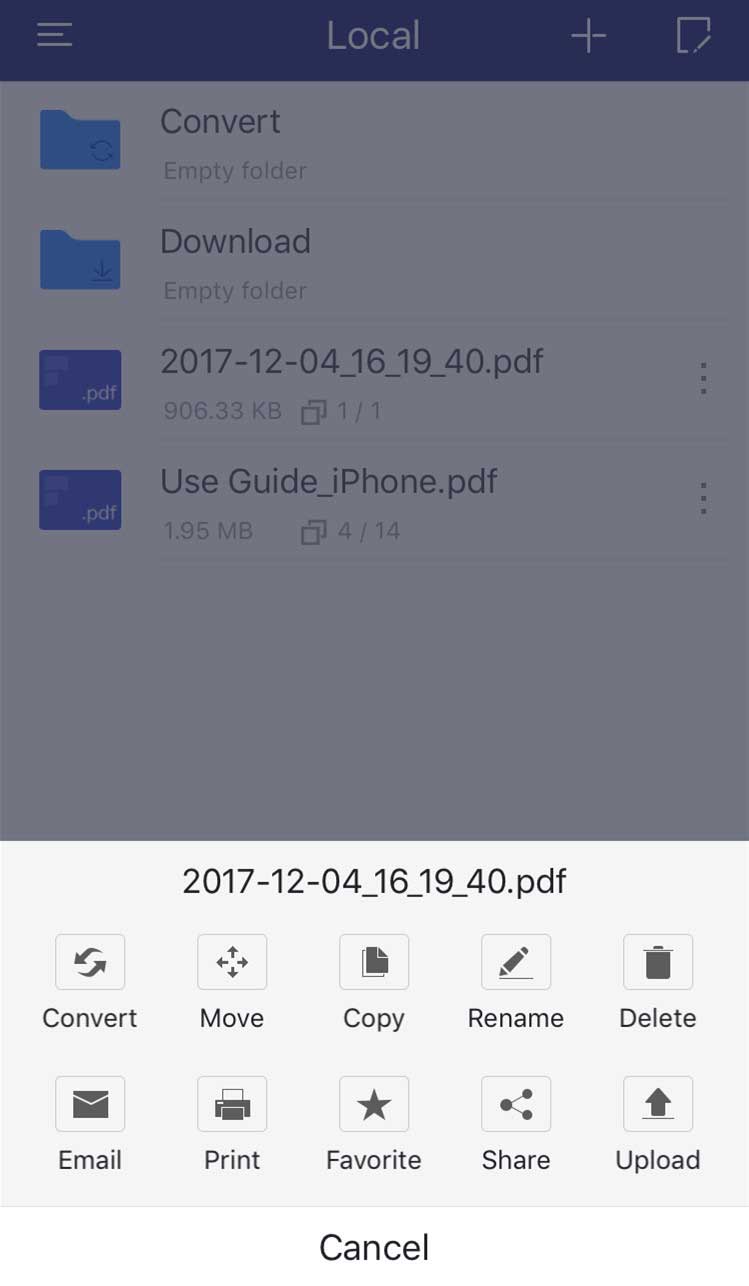Image resolution: width=749 pixels, height=1286 pixels.
Task: Tap the Print icon
Action: click(x=231, y=1104)
